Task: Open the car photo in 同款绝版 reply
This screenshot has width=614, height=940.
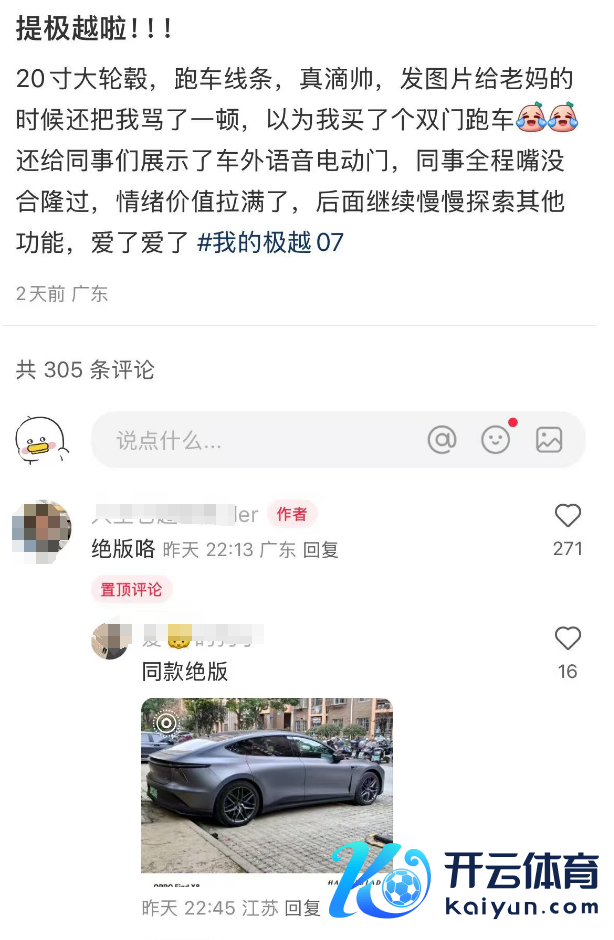Action: (266, 785)
